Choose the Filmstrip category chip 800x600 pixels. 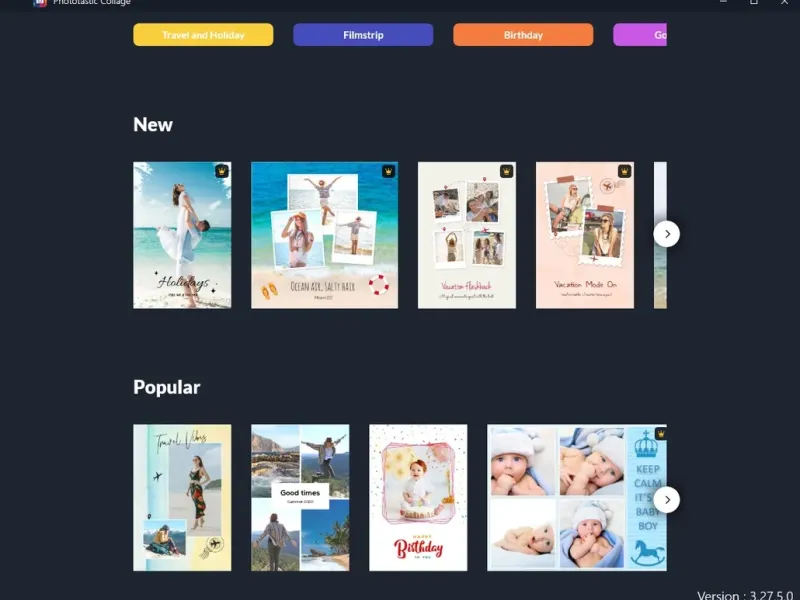[363, 35]
